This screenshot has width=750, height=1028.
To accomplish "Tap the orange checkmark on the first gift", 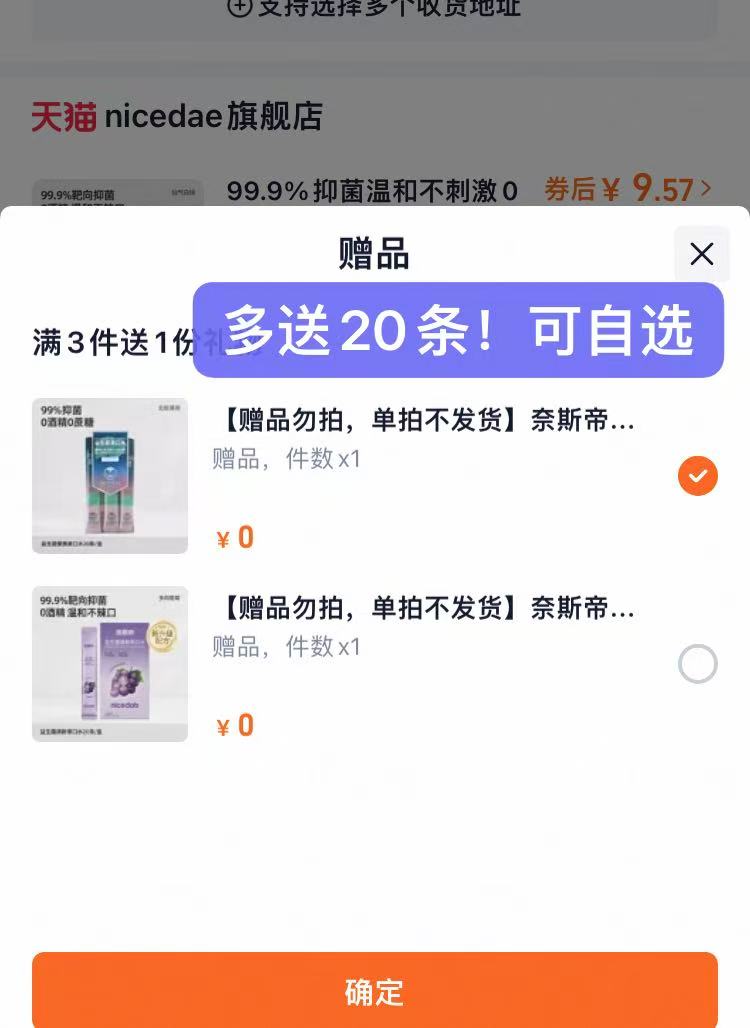I will (697, 476).
